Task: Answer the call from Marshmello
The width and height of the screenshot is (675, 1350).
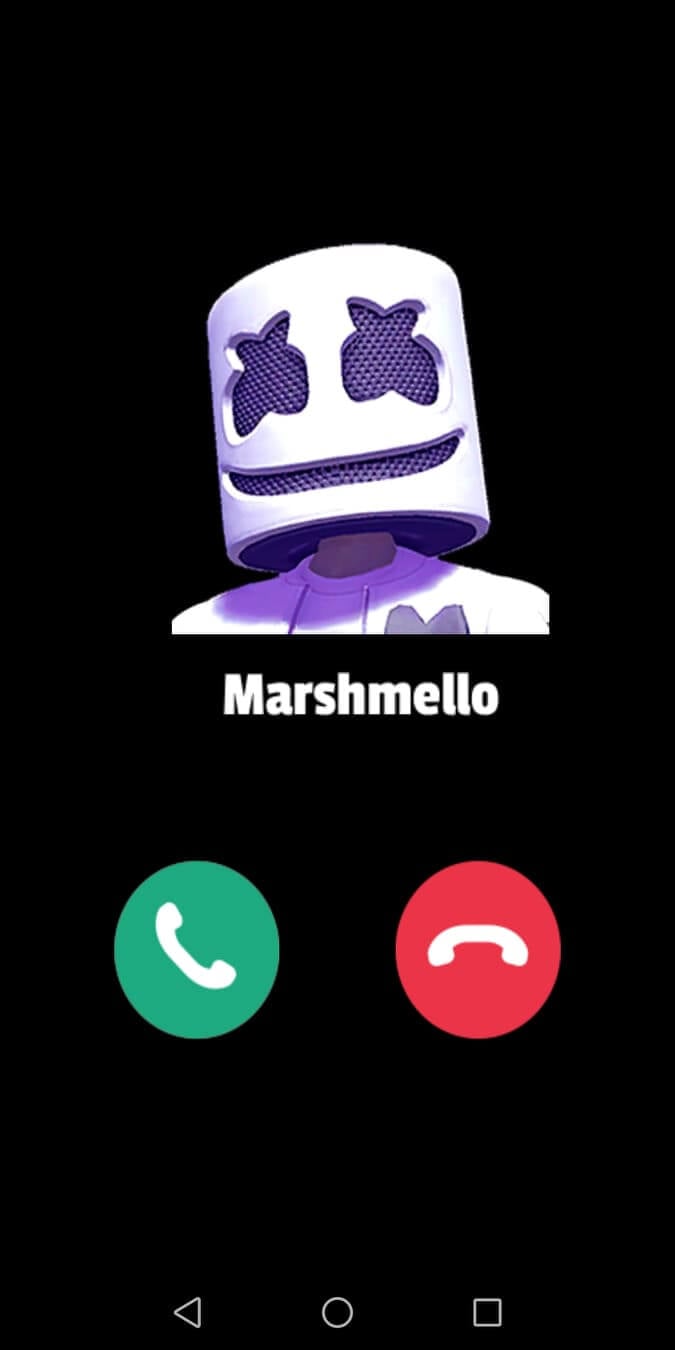Action: (x=197, y=949)
